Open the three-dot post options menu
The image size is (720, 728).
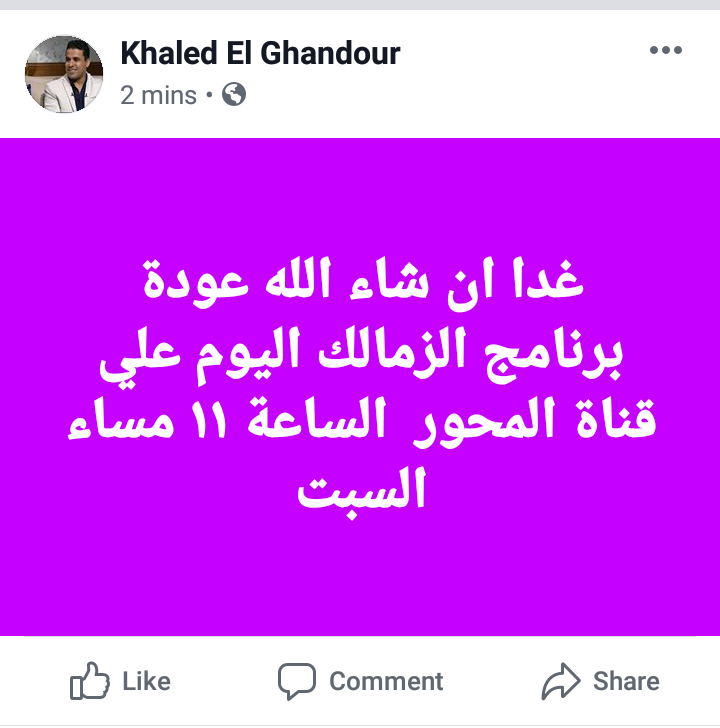665,51
